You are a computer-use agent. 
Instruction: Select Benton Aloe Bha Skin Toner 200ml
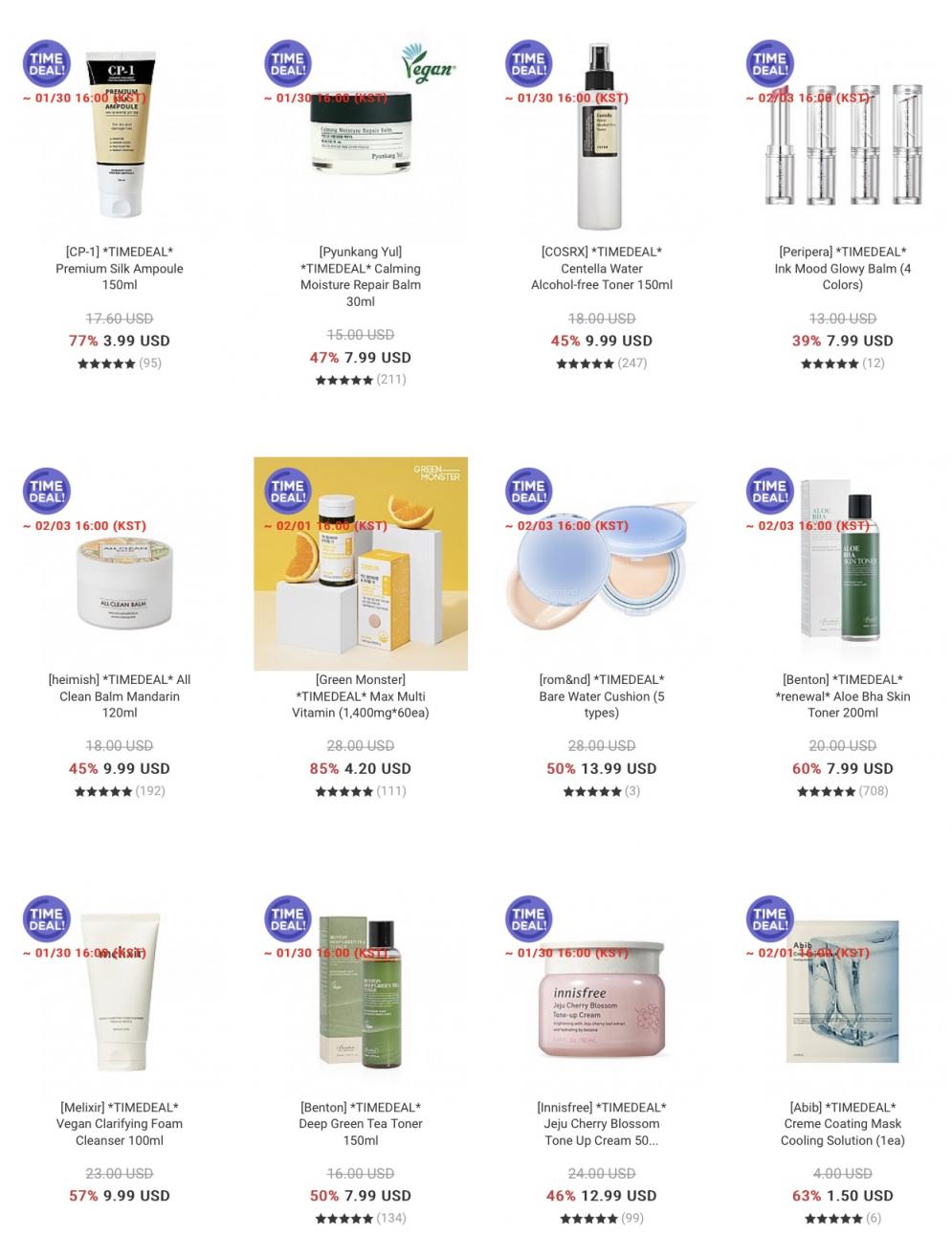[843, 696]
